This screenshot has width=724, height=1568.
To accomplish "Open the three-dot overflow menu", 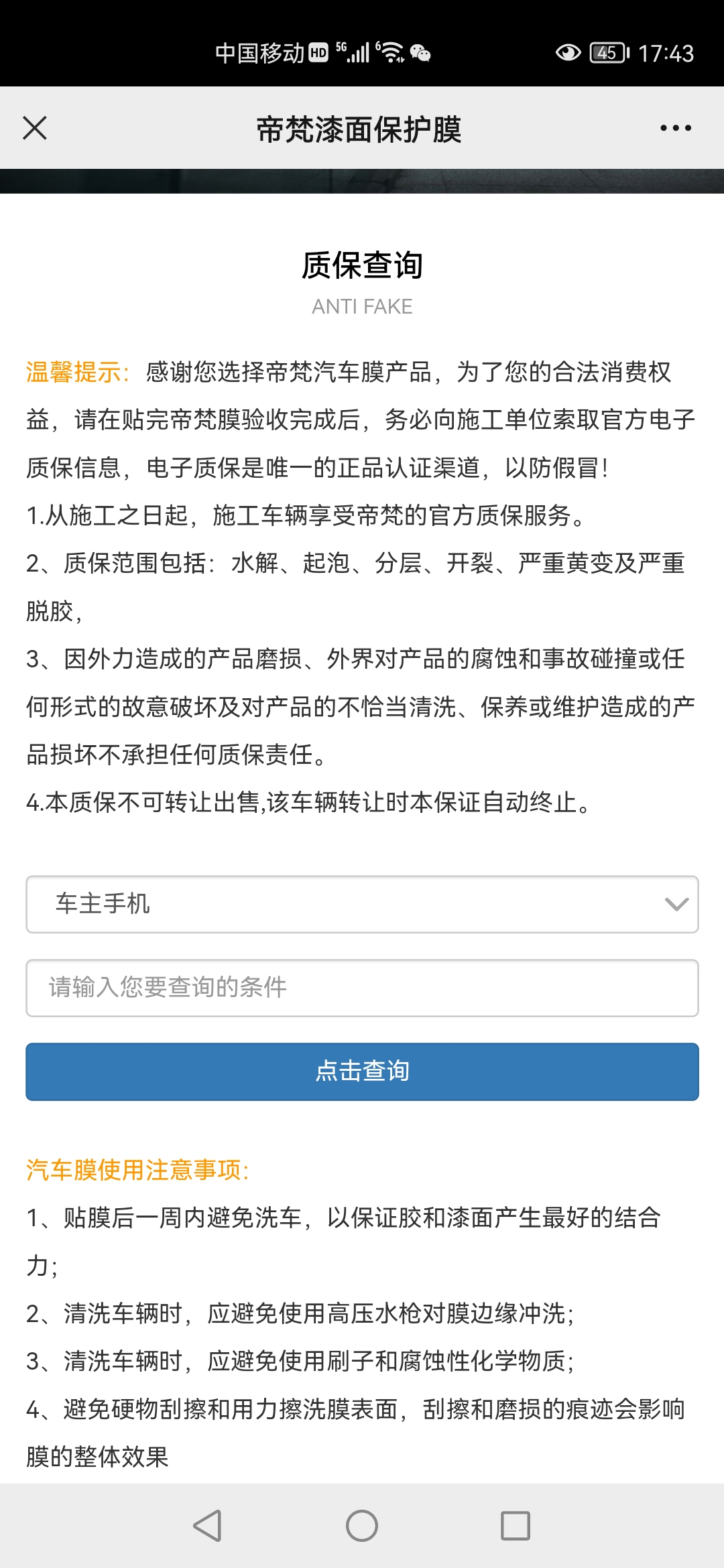I will [675, 128].
